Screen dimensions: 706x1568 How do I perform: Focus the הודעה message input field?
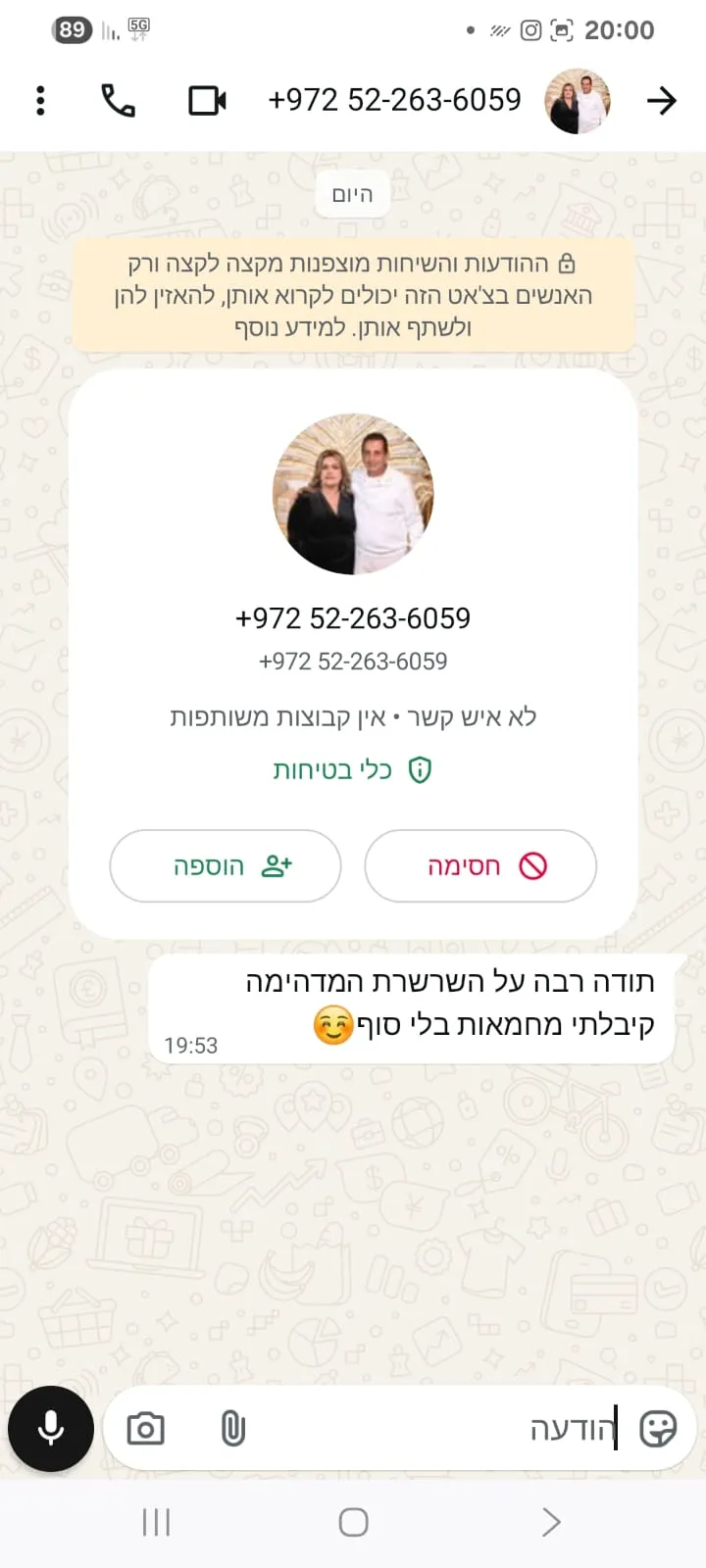[441, 1429]
